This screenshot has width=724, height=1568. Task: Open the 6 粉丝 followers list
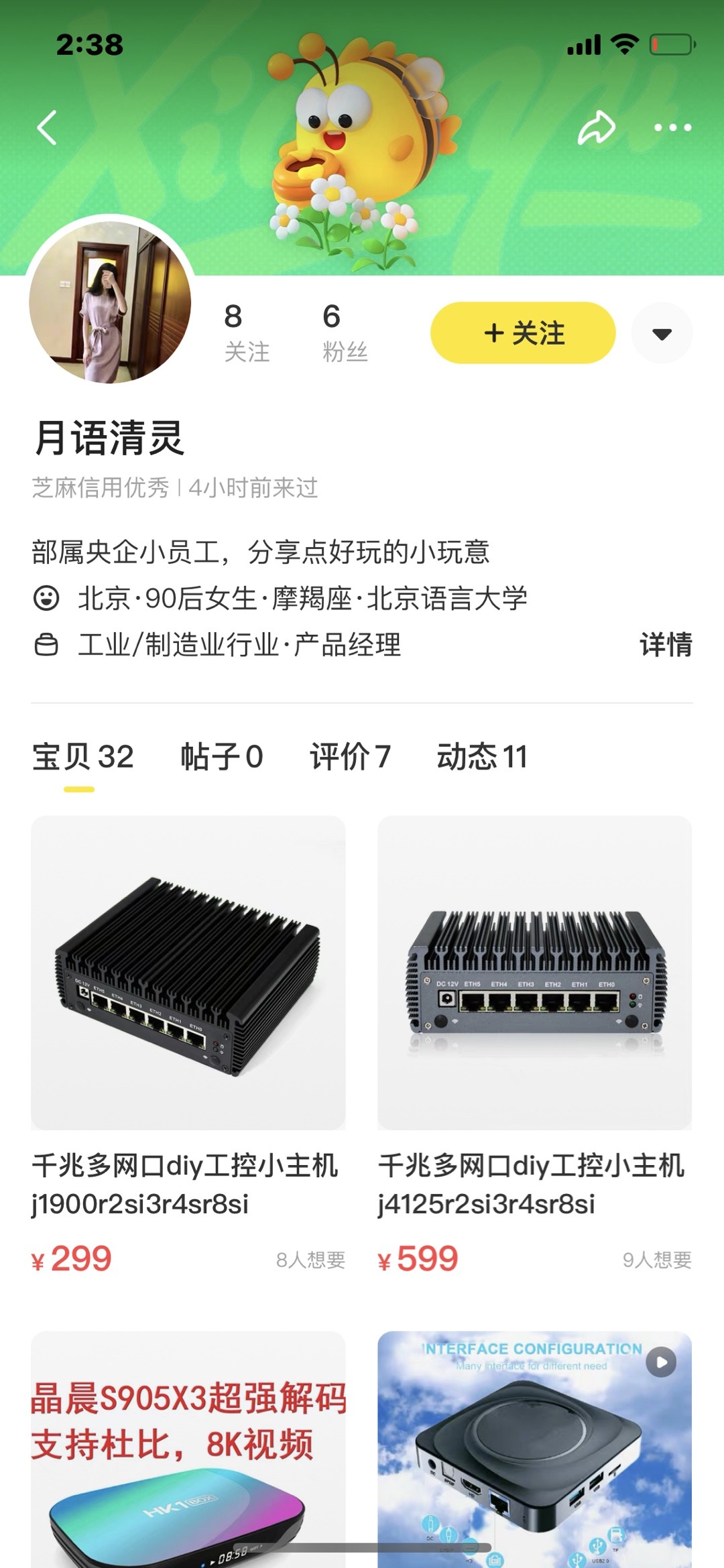tap(344, 333)
